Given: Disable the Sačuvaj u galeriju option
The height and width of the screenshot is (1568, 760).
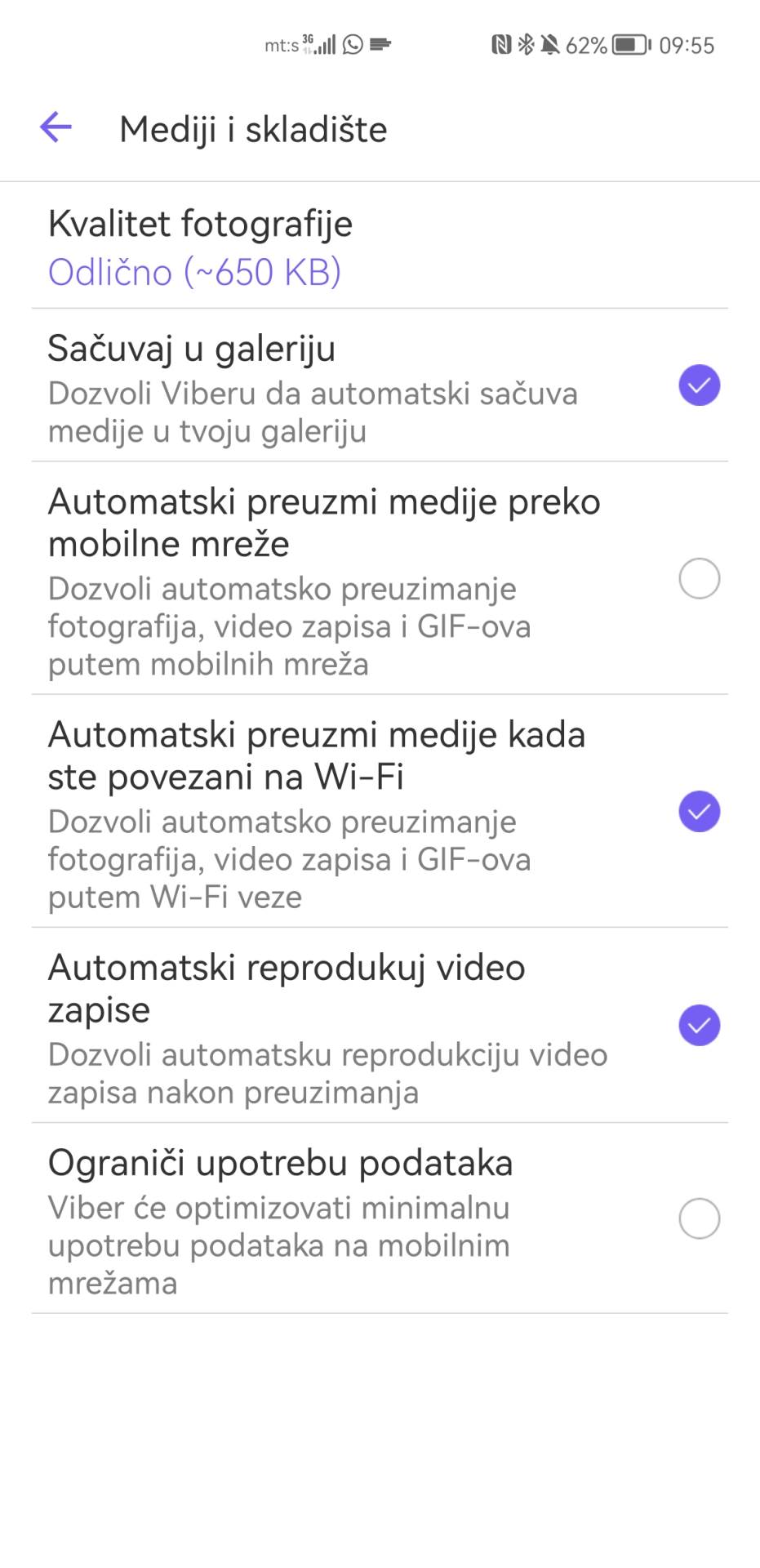Looking at the screenshot, I should (x=699, y=385).
